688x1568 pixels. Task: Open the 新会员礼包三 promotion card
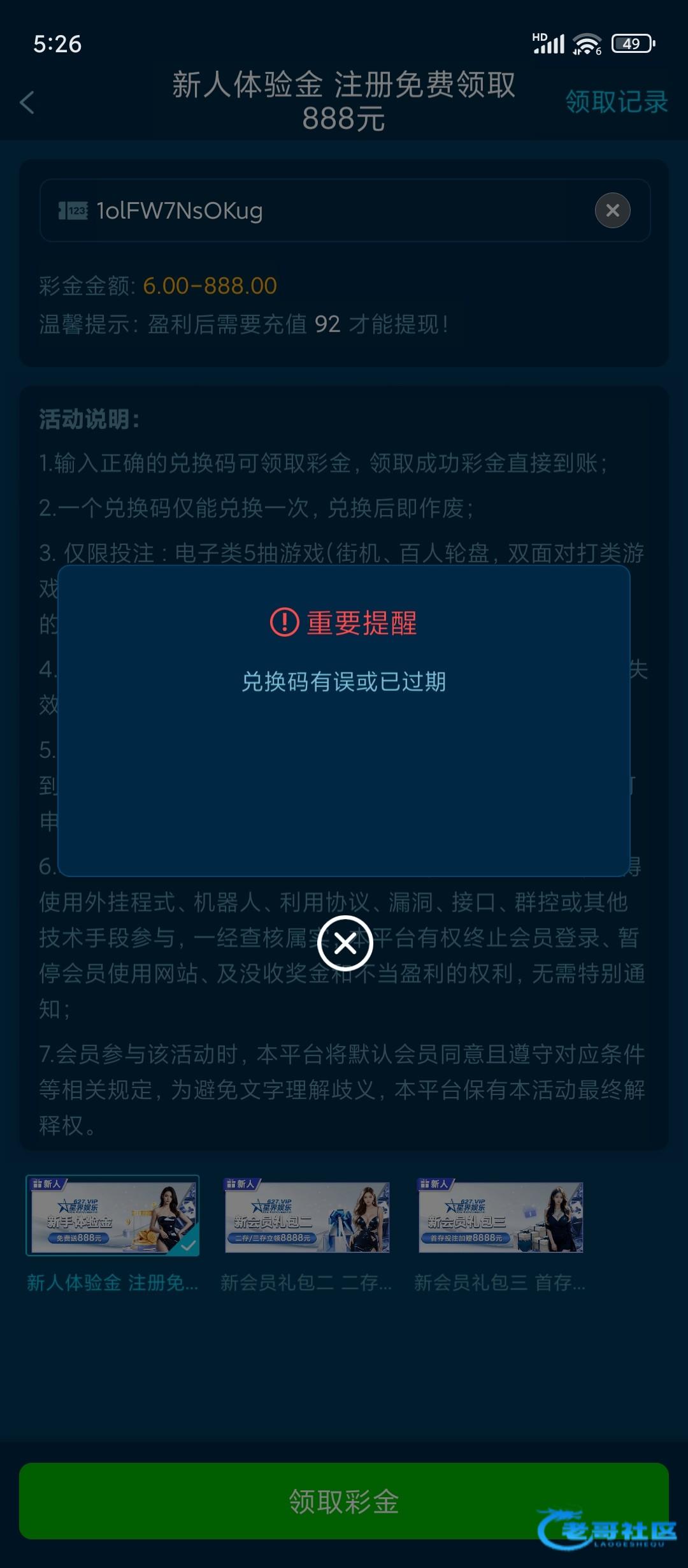click(501, 1217)
